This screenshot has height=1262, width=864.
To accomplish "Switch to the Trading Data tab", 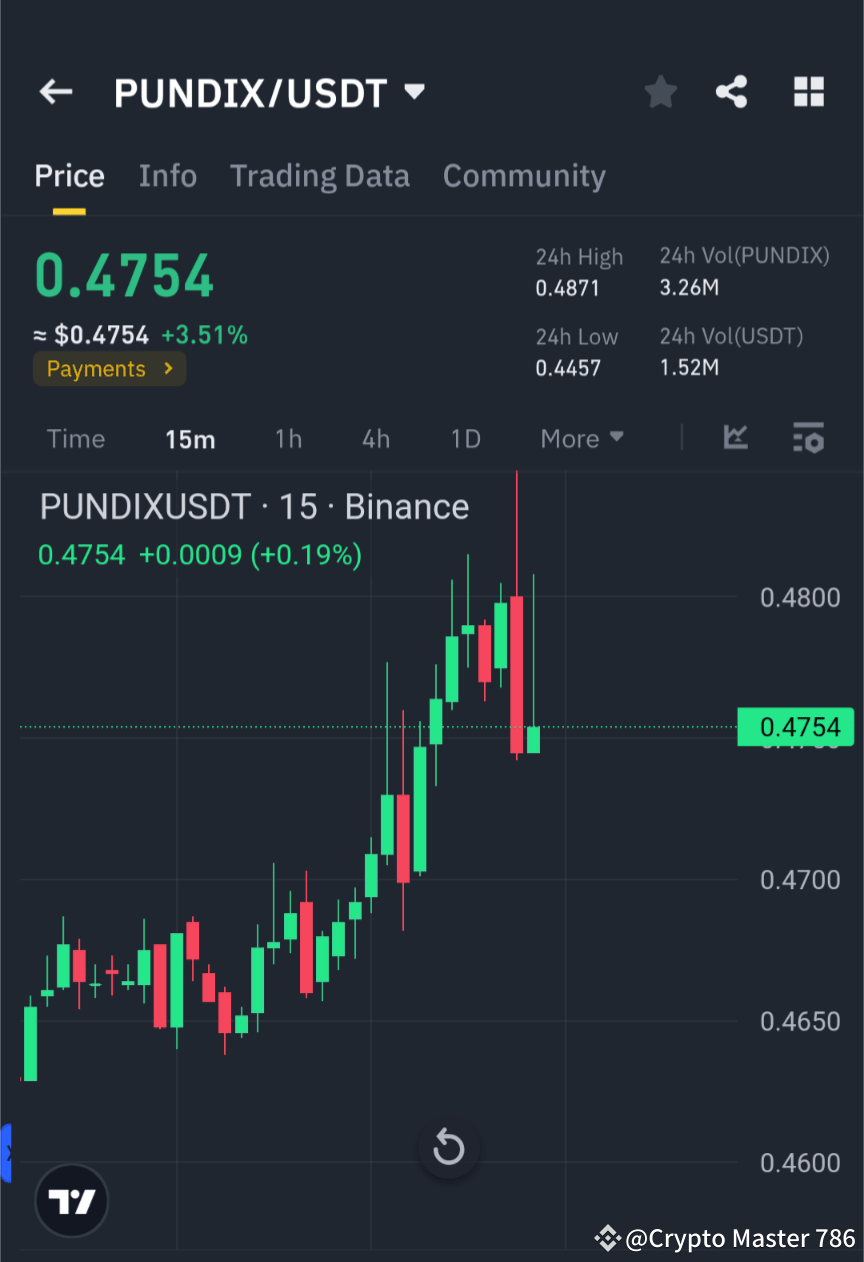I will point(320,176).
